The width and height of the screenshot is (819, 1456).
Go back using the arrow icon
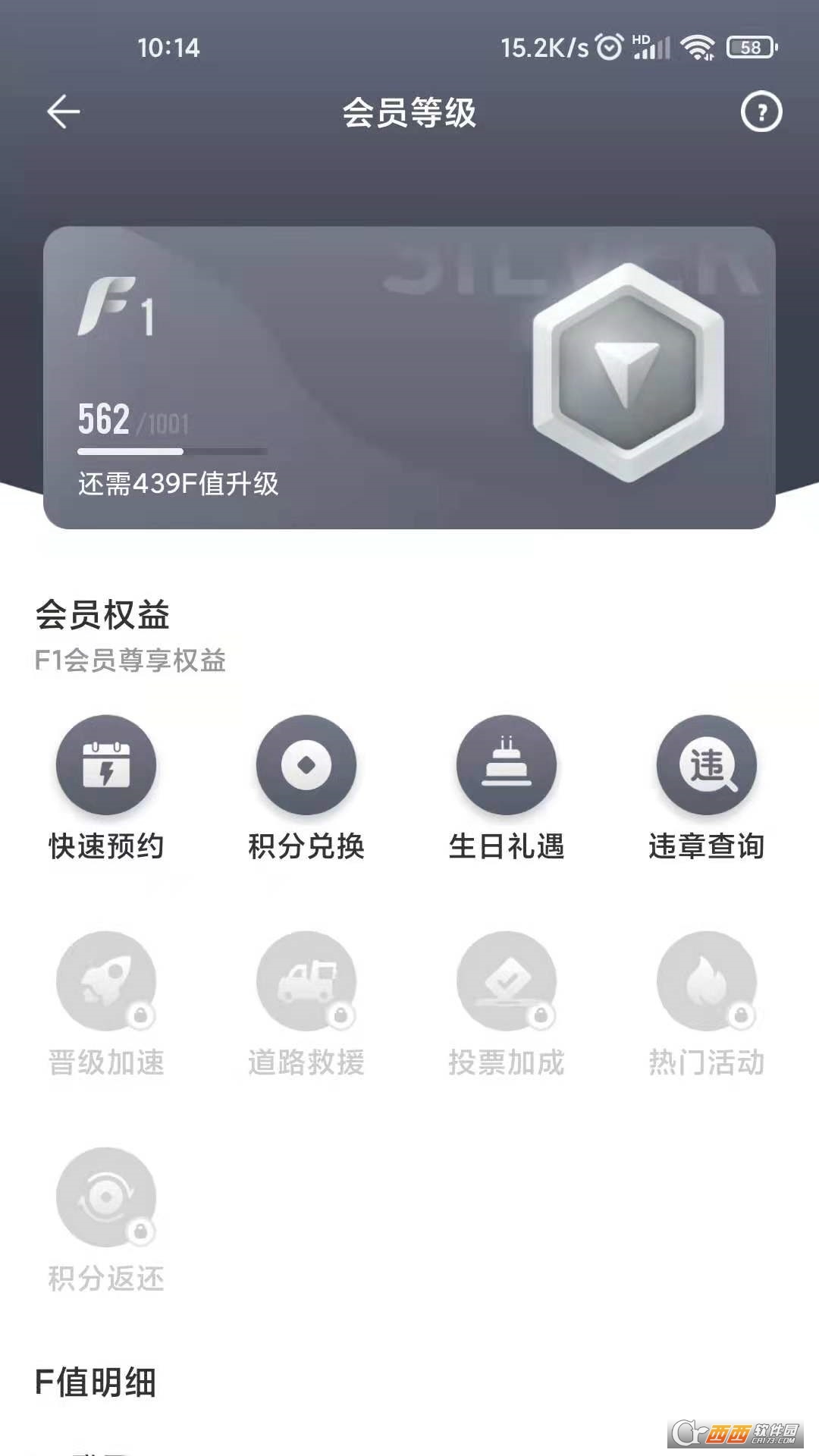coord(64,112)
